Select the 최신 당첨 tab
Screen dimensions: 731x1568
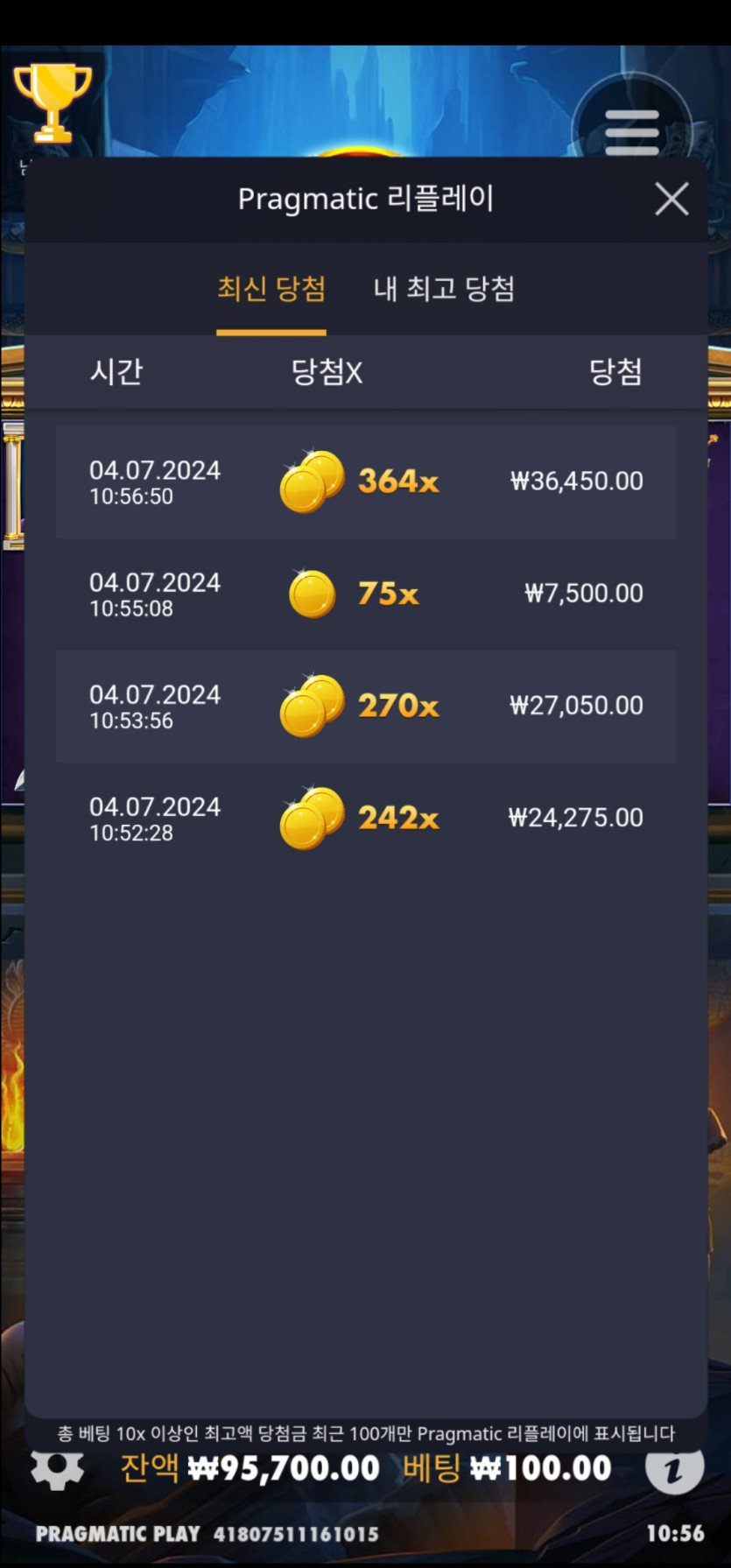[x=271, y=289]
